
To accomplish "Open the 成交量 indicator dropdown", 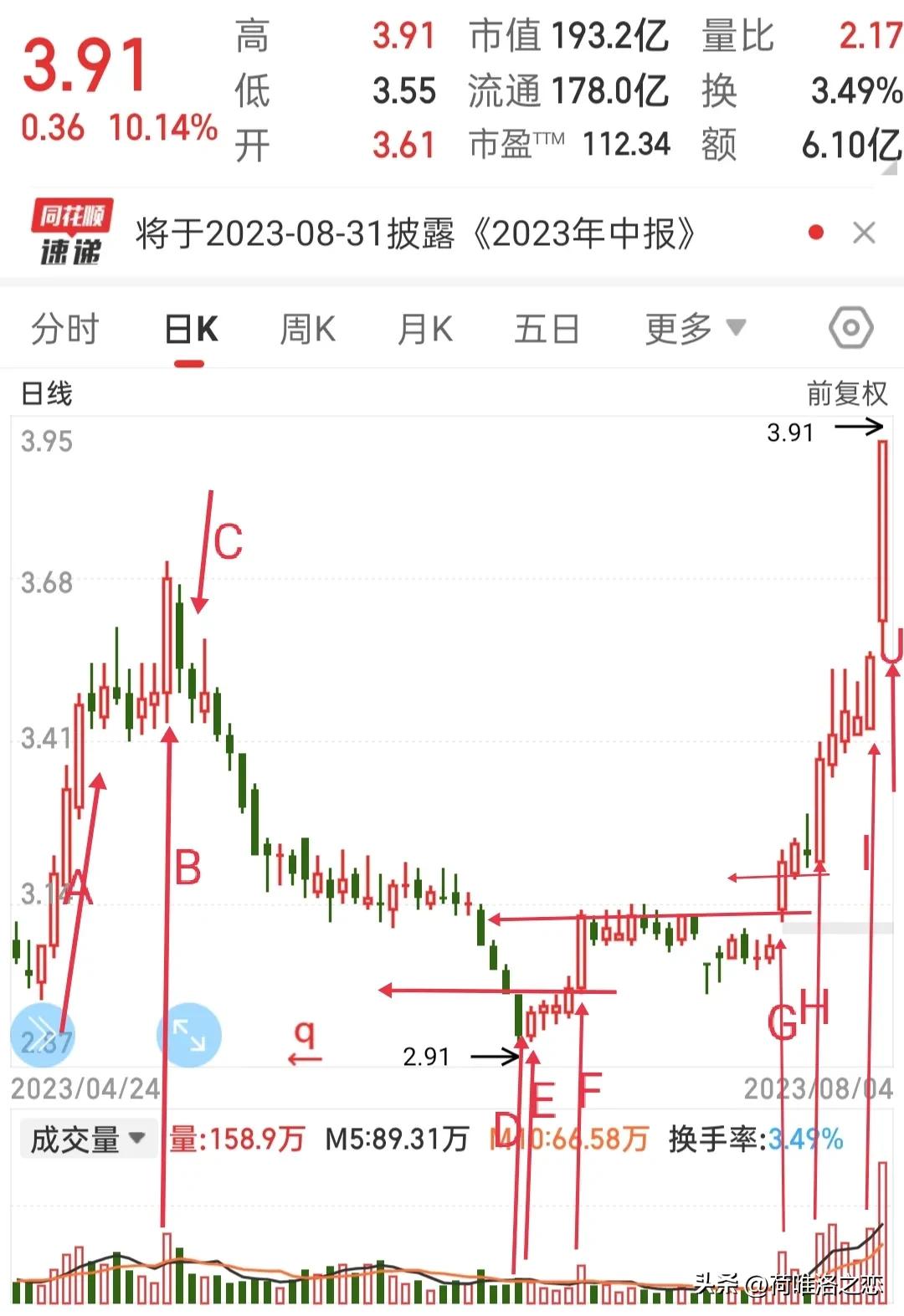I will click(86, 1137).
